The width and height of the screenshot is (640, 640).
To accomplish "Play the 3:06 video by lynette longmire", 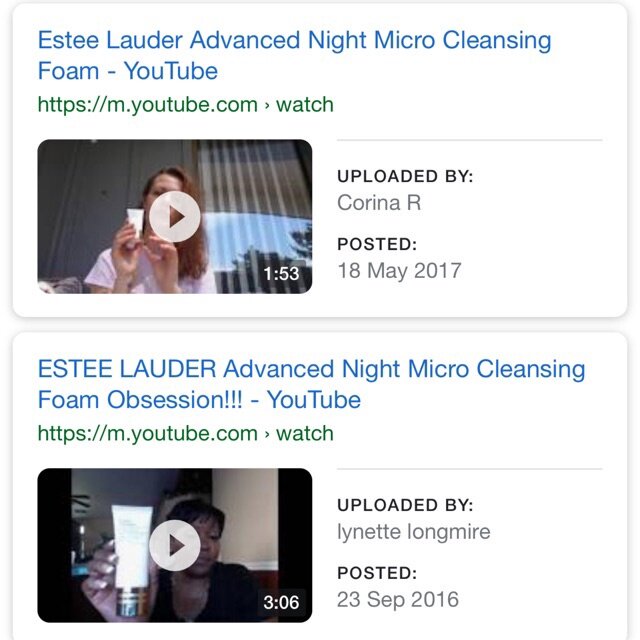I will (x=175, y=545).
